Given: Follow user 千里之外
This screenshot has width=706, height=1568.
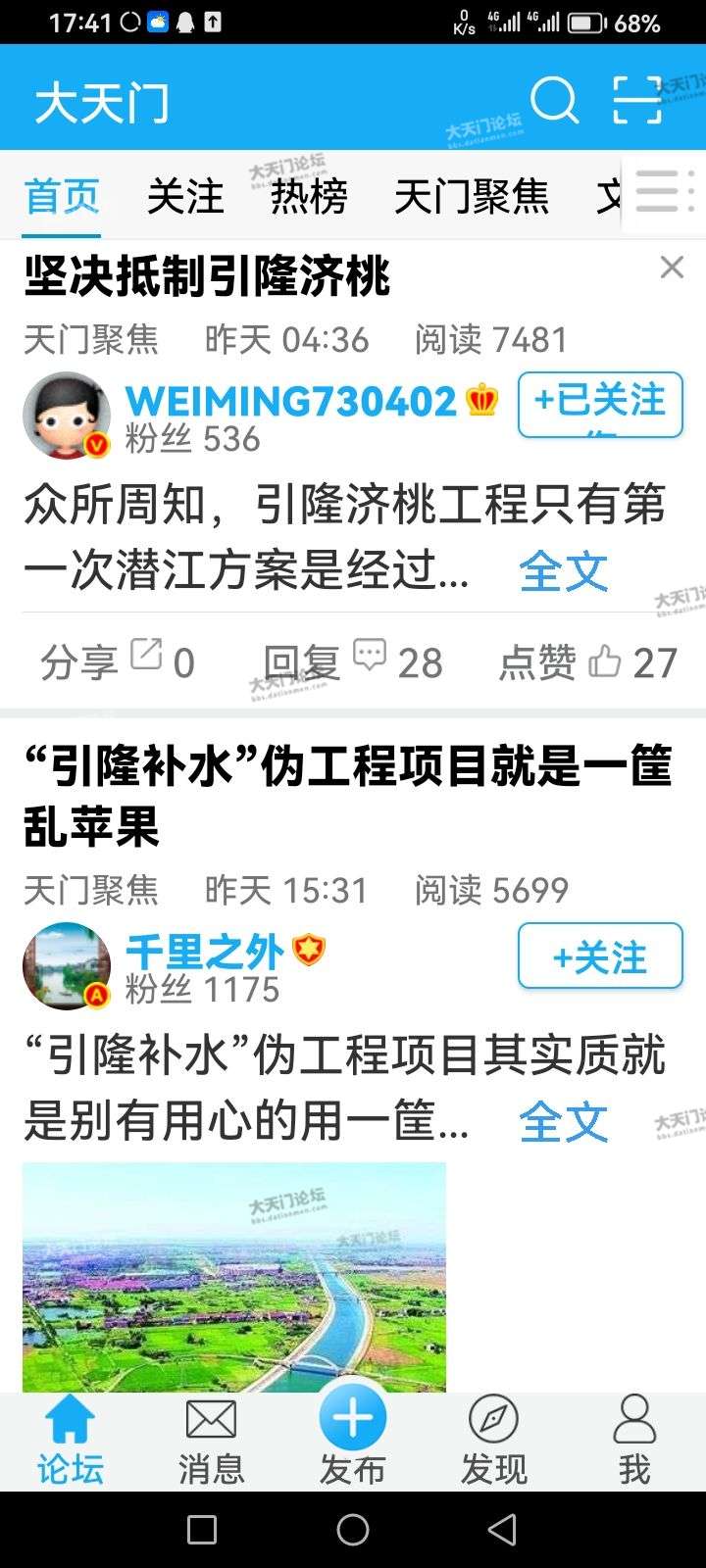Looking at the screenshot, I should 600,956.
